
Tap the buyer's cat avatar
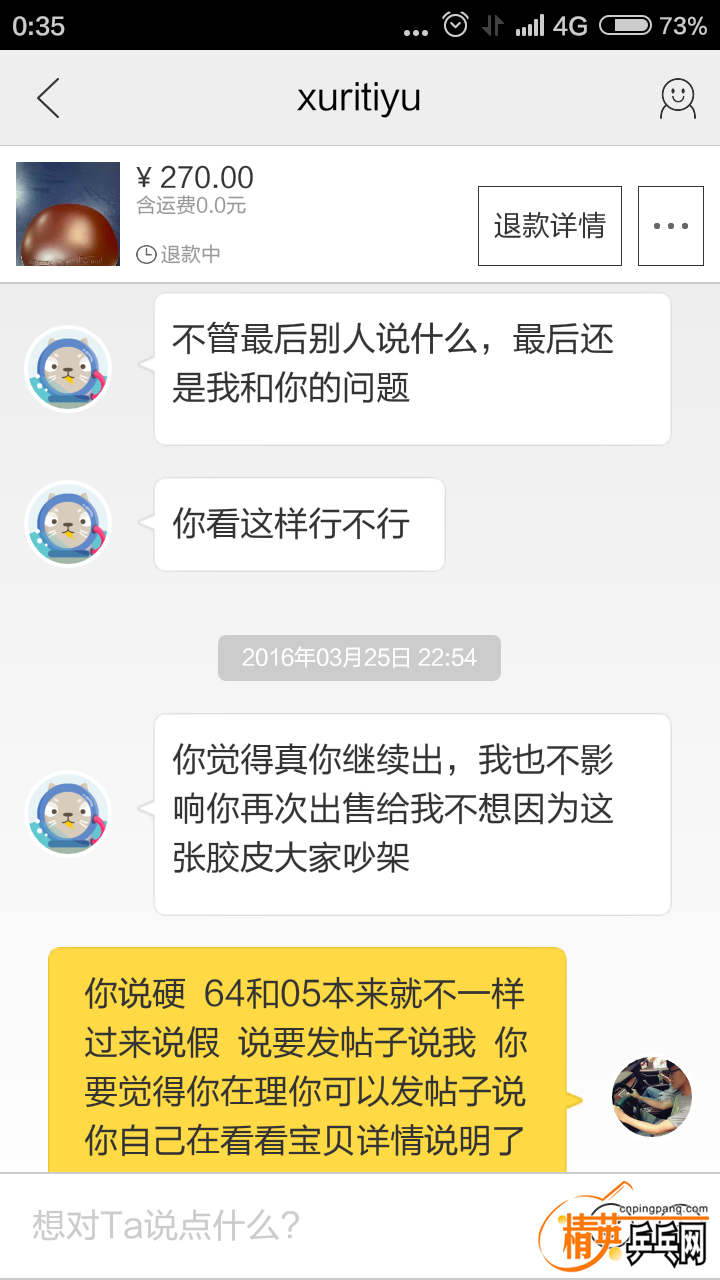click(x=67, y=368)
